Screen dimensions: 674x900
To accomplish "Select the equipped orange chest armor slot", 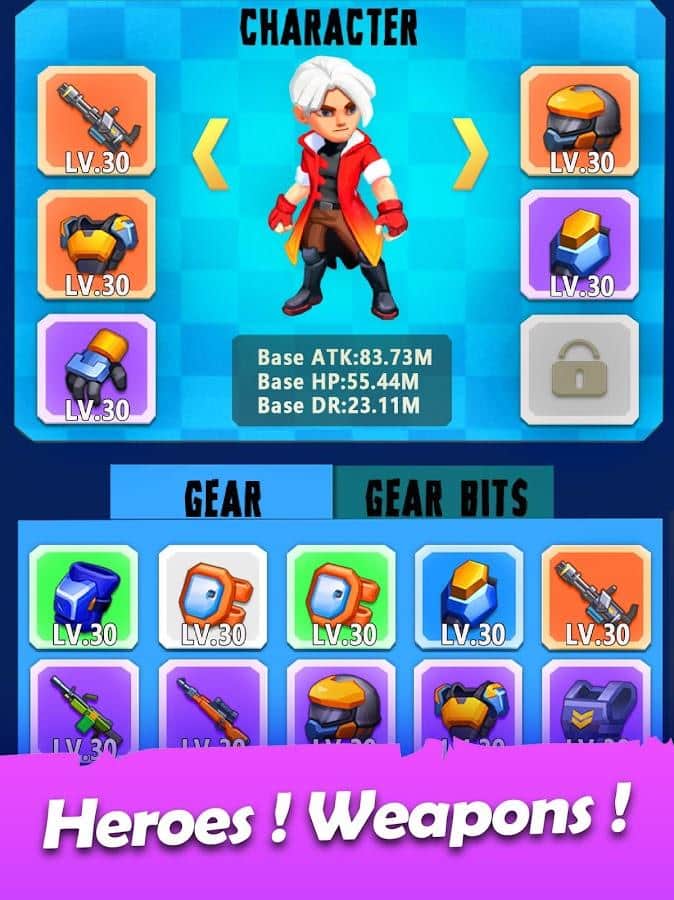I will [96, 245].
